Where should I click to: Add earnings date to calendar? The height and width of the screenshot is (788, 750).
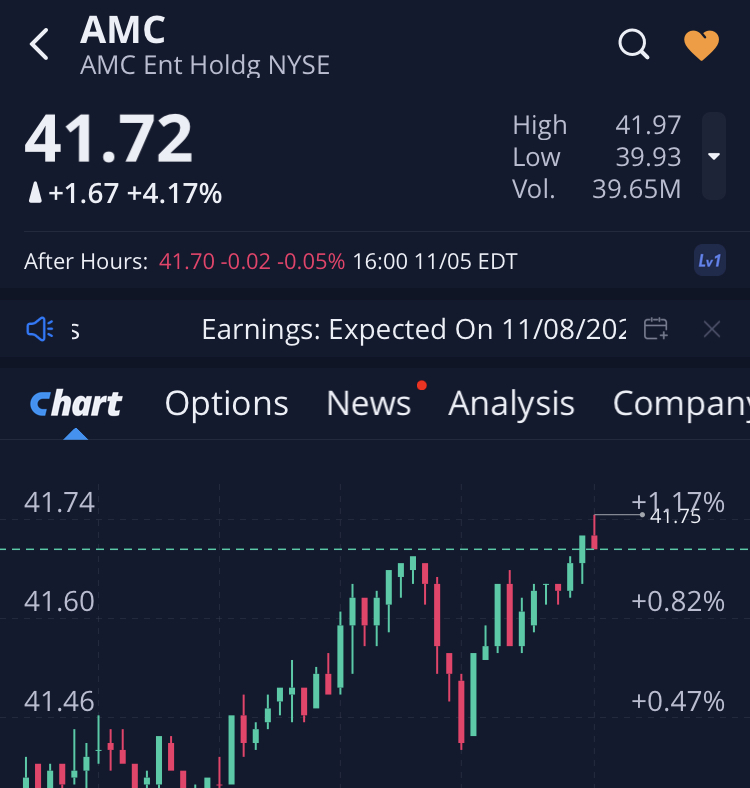656,329
